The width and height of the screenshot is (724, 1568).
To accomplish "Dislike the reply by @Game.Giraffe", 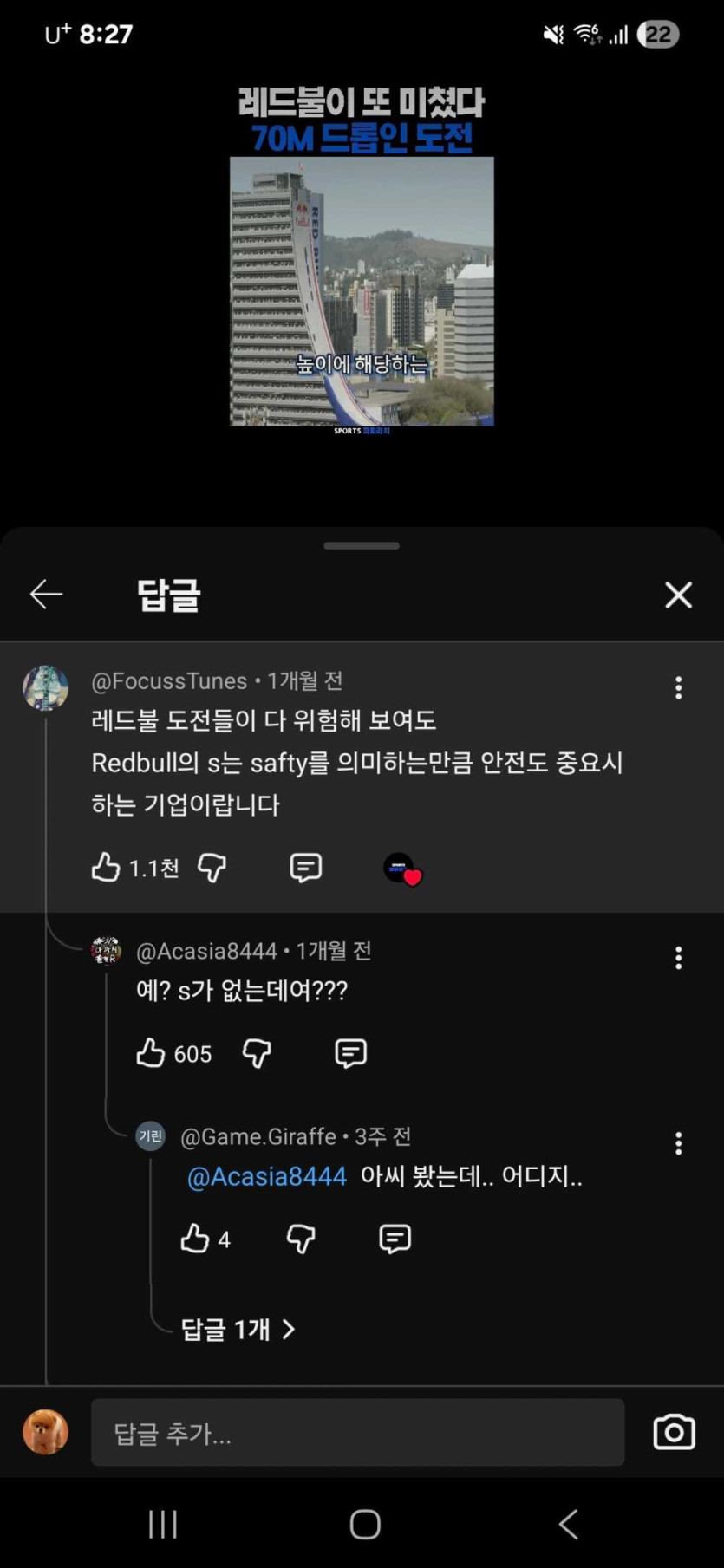I will (301, 1239).
